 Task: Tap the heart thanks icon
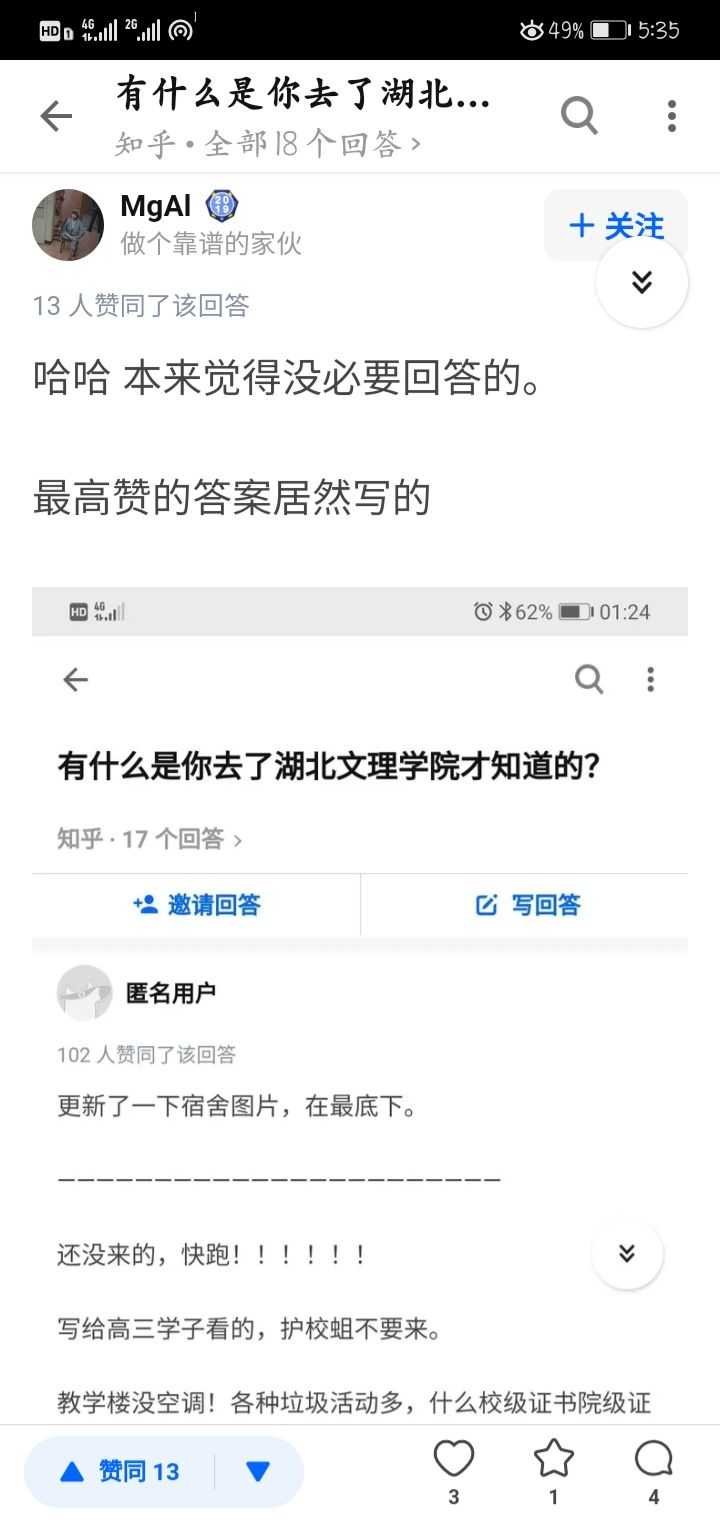453,1462
